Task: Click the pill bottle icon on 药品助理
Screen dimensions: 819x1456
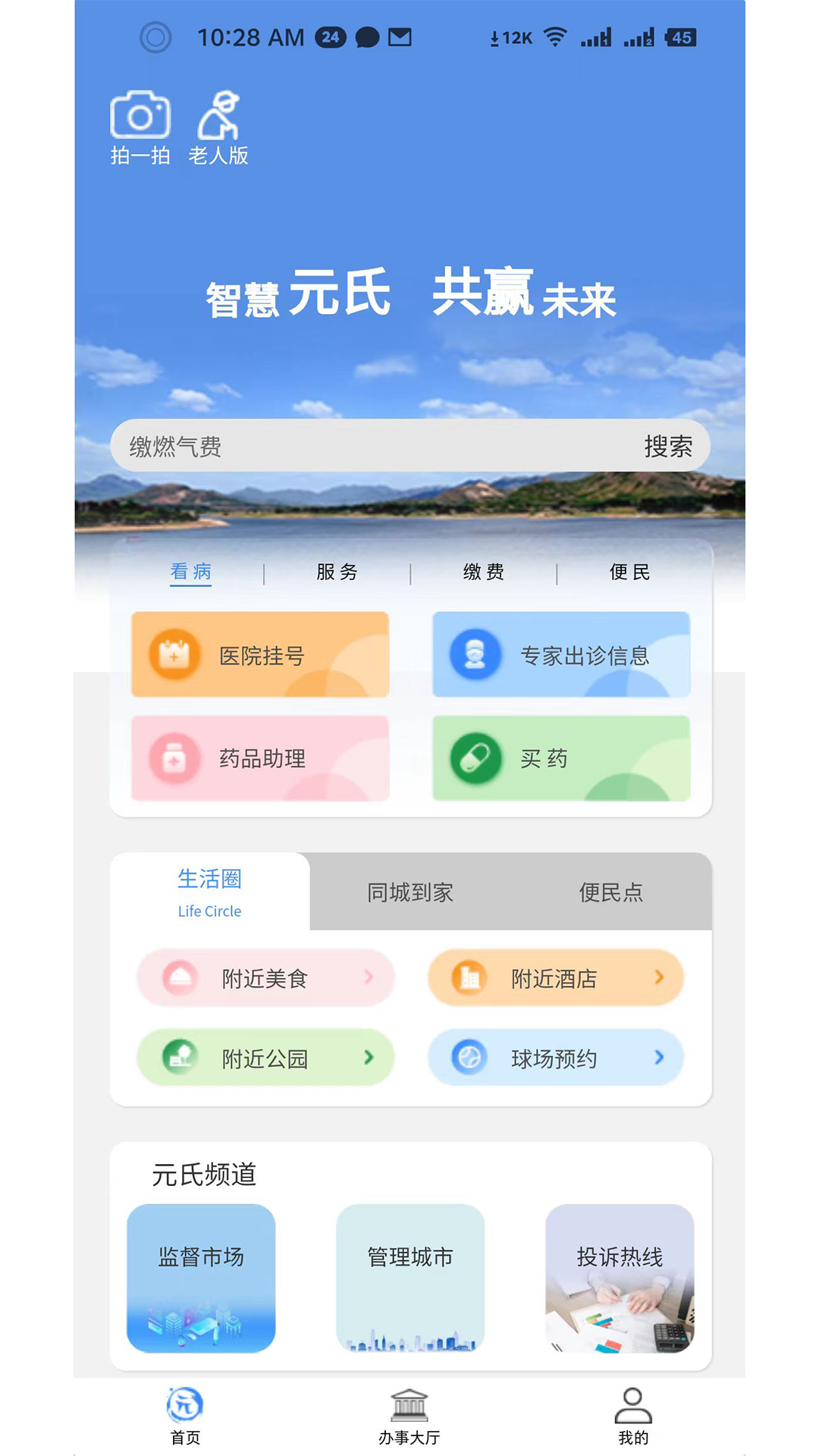Action: 175,759
